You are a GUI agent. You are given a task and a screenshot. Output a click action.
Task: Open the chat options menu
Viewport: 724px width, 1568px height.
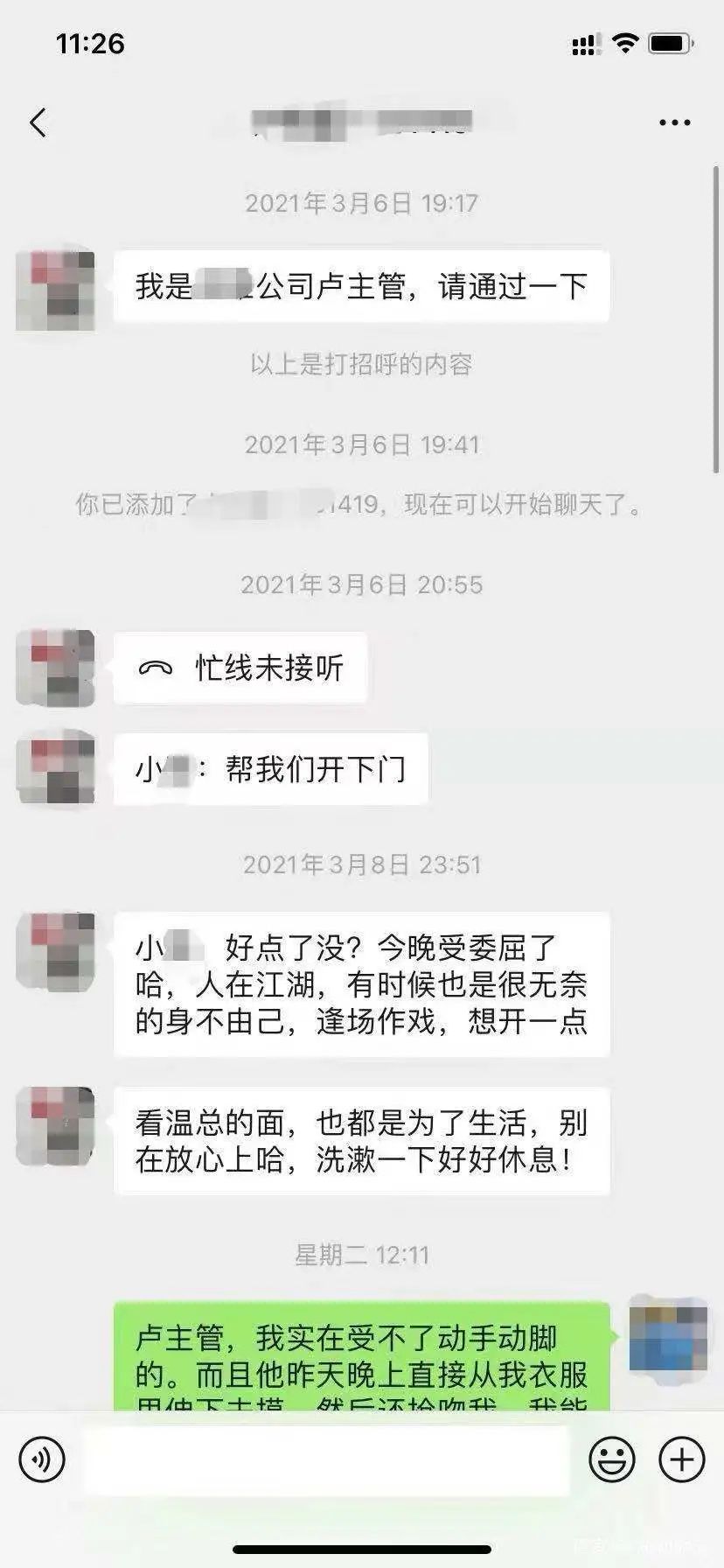tap(674, 122)
